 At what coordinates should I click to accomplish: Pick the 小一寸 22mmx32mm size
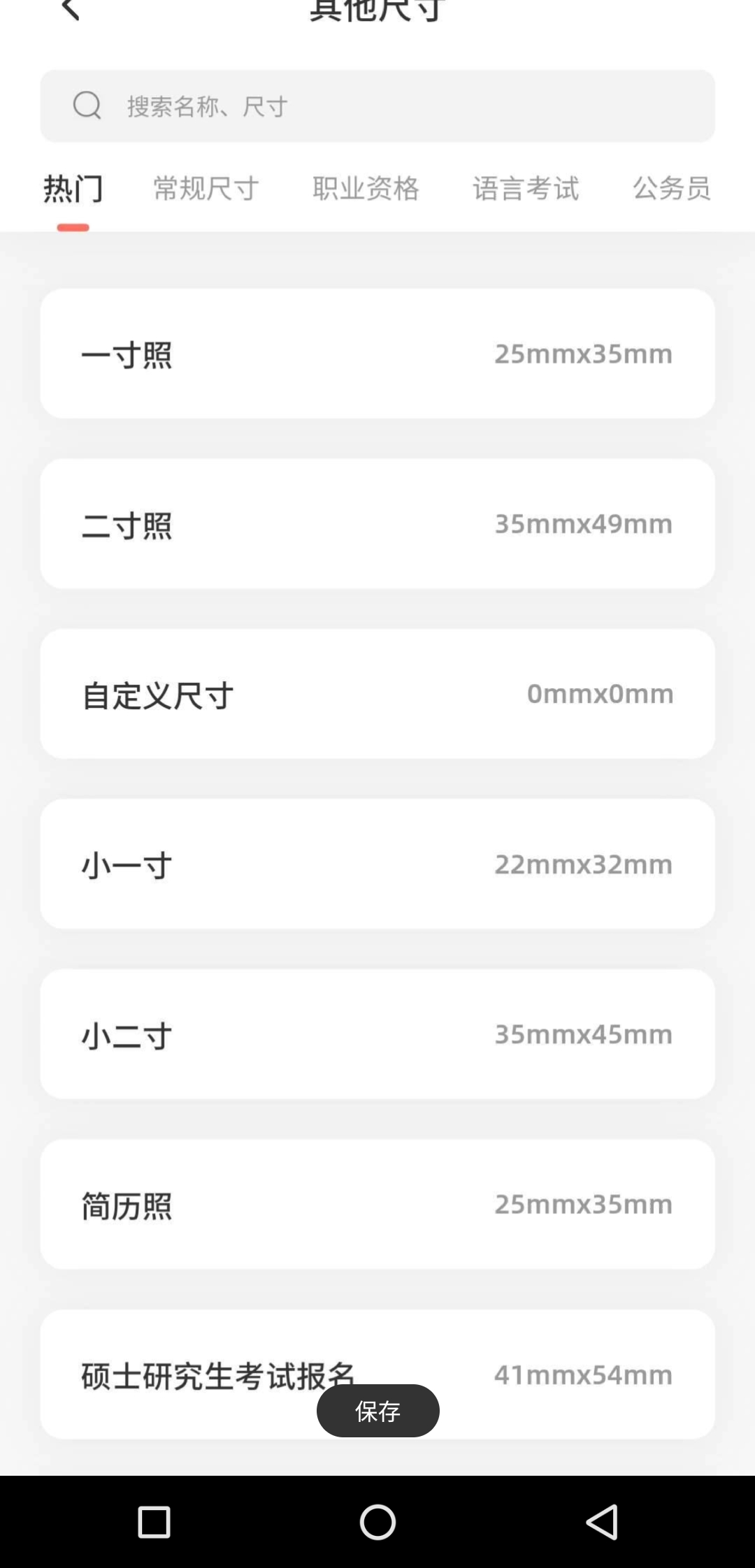tap(377, 864)
